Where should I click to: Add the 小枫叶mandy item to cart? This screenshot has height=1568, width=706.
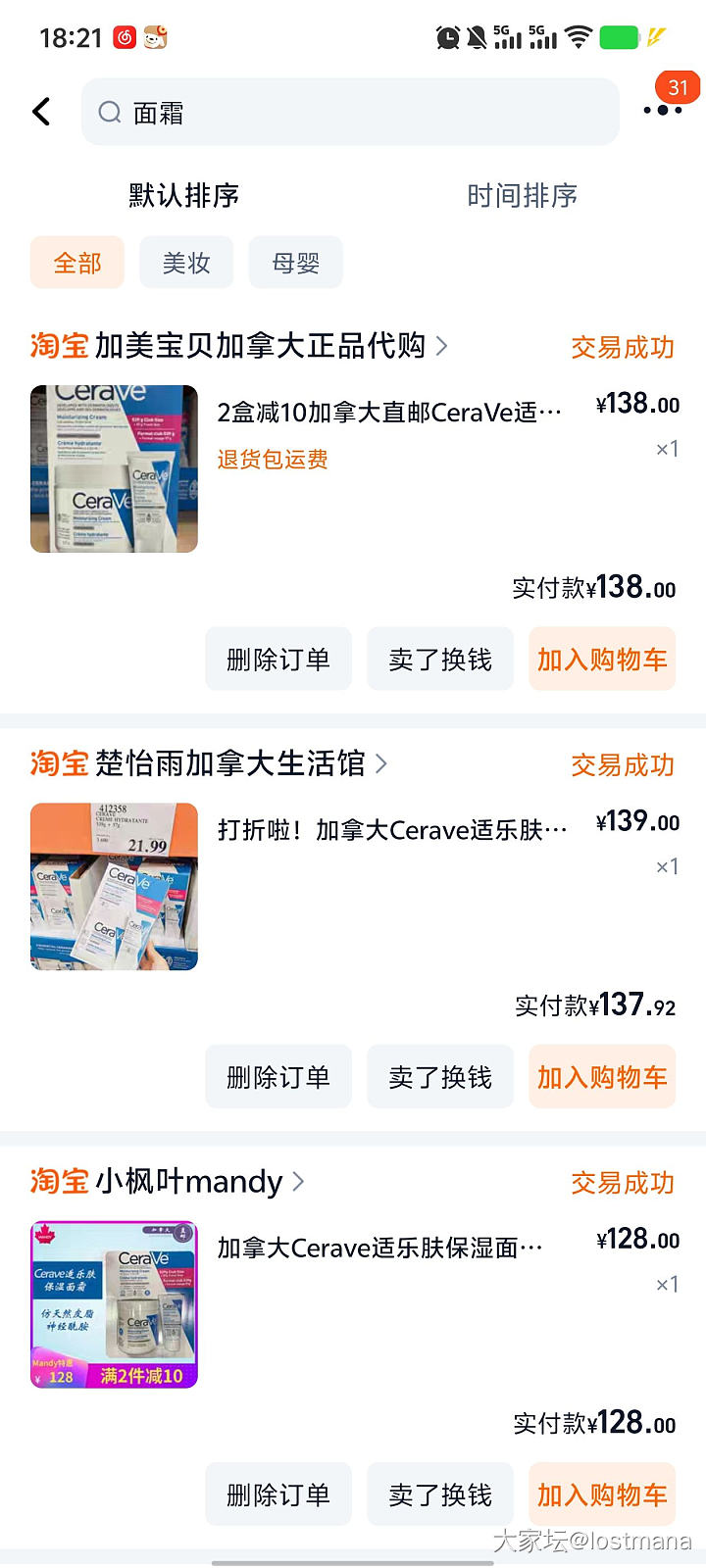pyautogui.click(x=602, y=1494)
